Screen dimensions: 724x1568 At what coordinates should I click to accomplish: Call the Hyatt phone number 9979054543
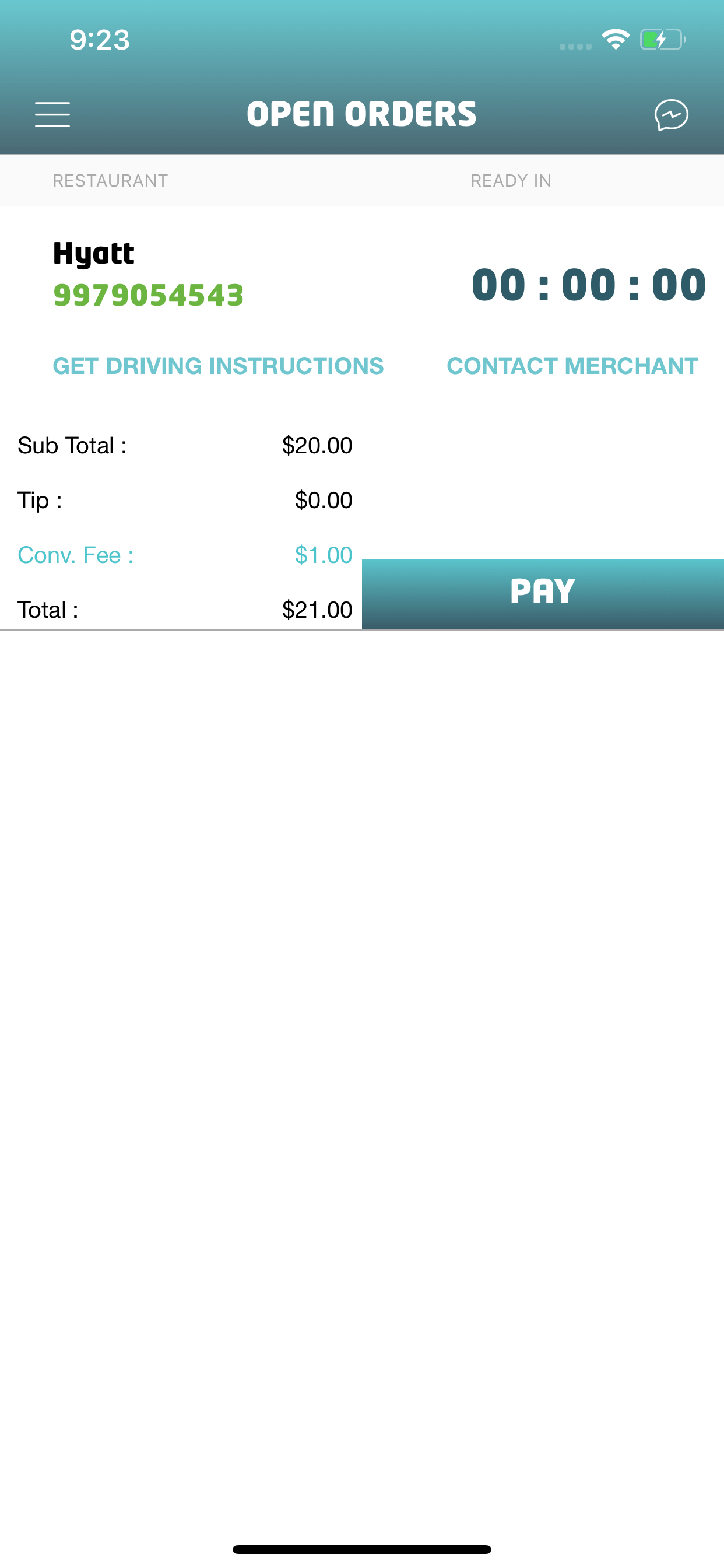pyautogui.click(x=149, y=295)
